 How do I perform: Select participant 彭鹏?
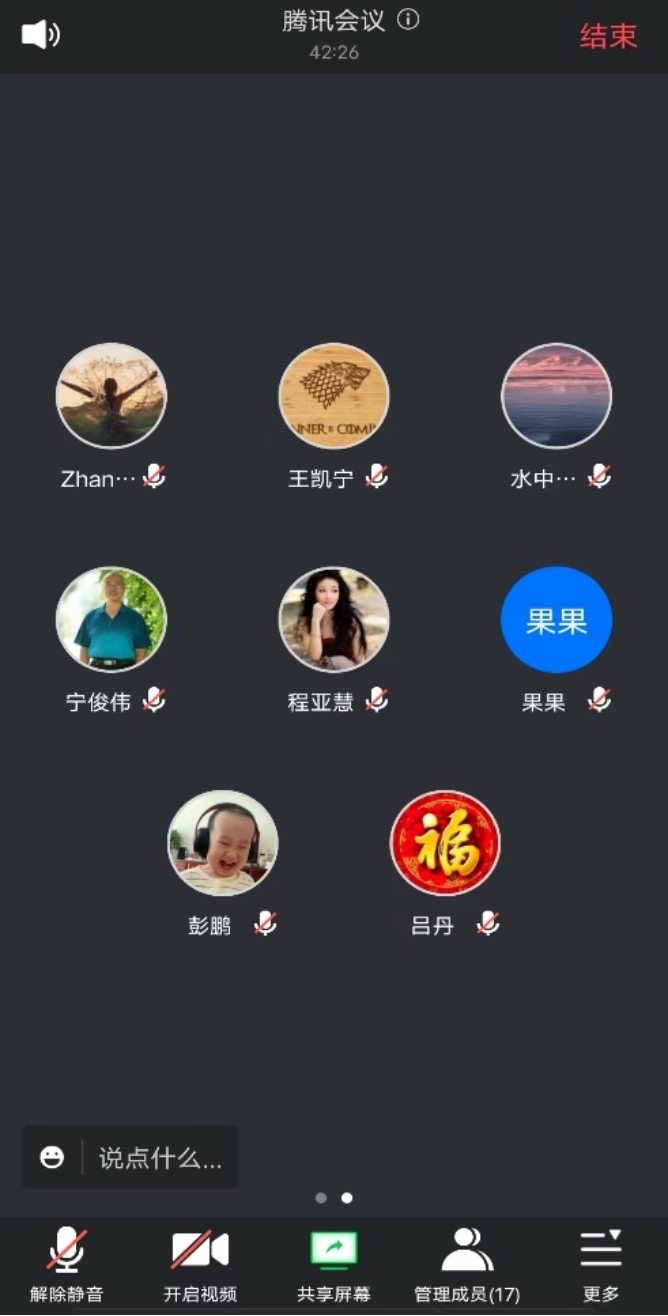222,843
